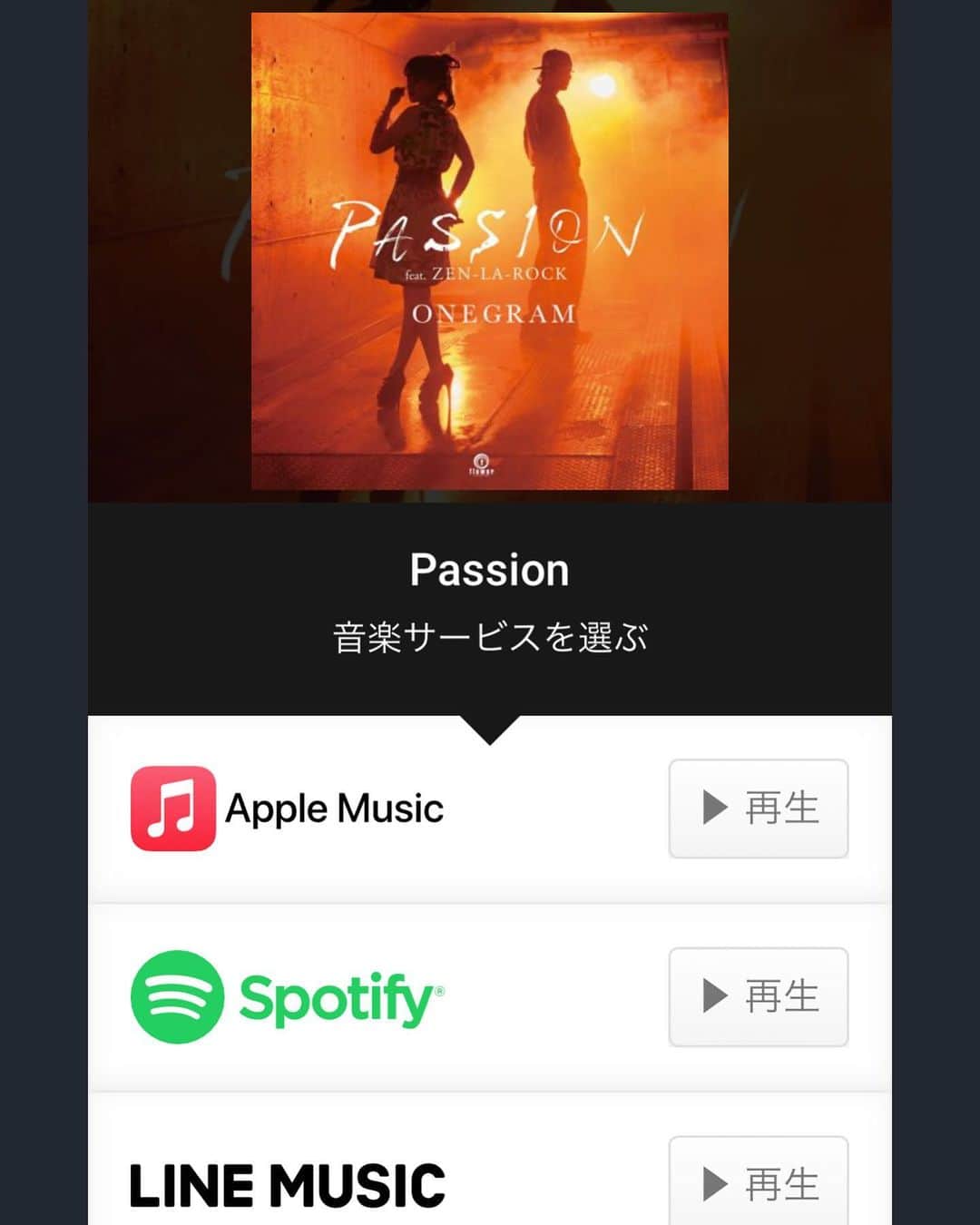Image resolution: width=980 pixels, height=1225 pixels.
Task: Play Passion on Spotify
Action: [x=758, y=996]
